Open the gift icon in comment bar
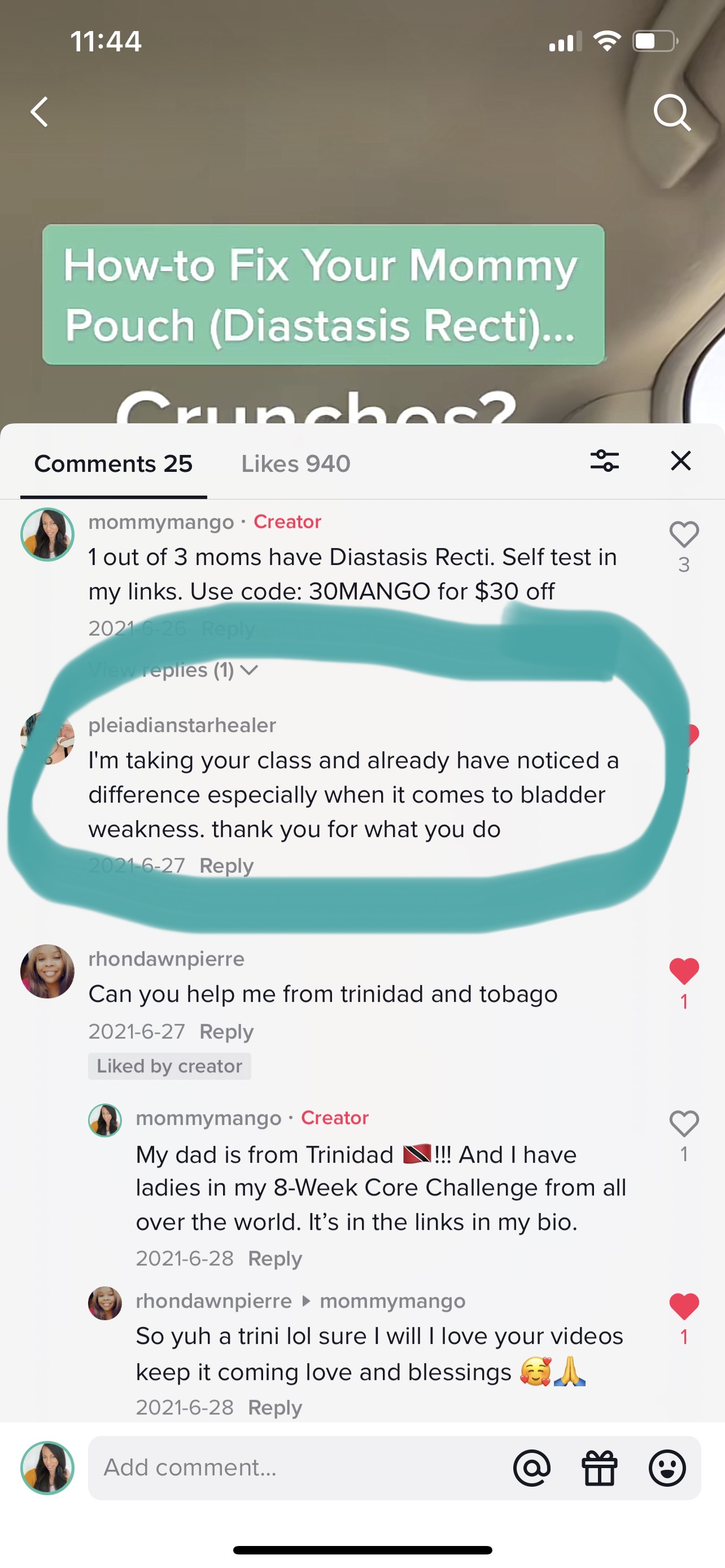Image resolution: width=725 pixels, height=1568 pixels. [x=600, y=1468]
